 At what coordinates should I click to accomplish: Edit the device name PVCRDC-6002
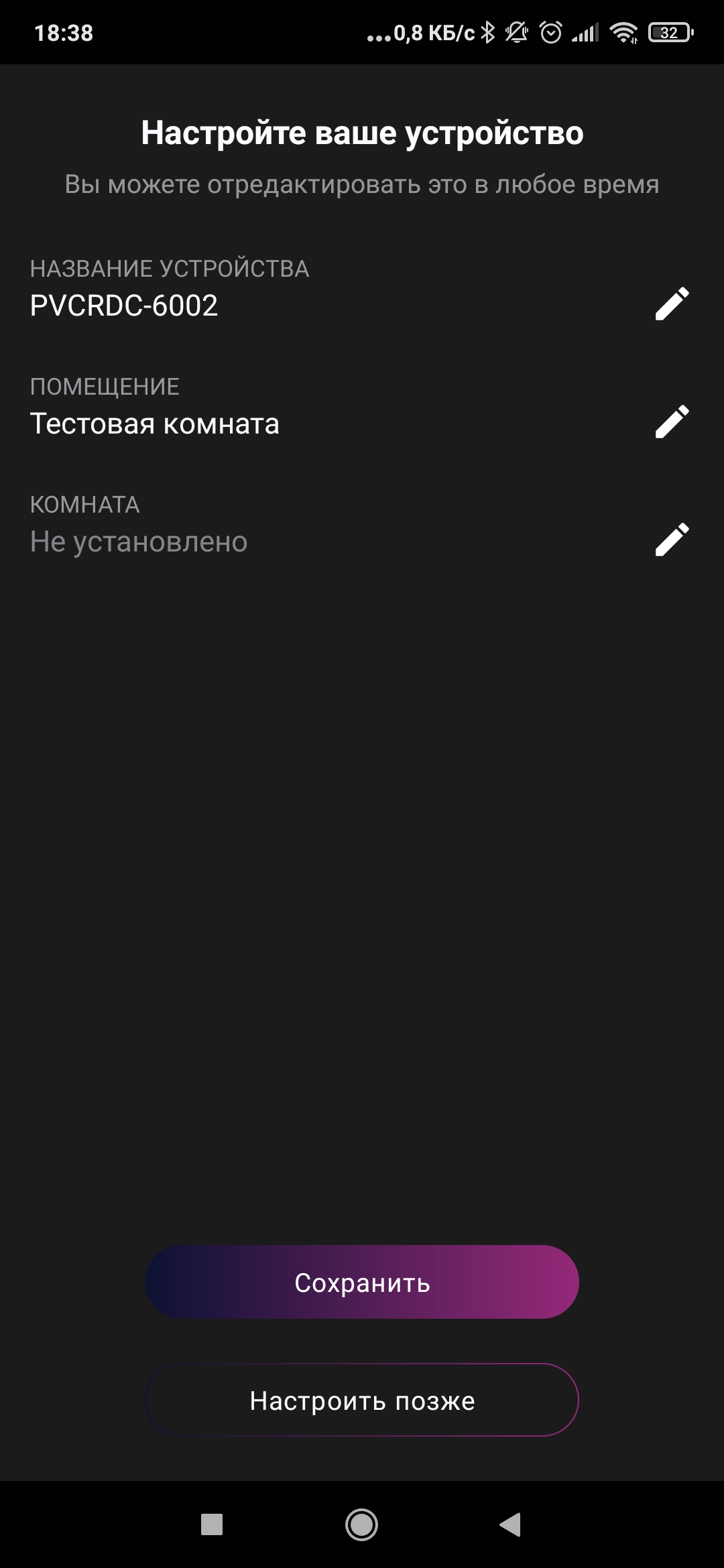[x=672, y=304]
